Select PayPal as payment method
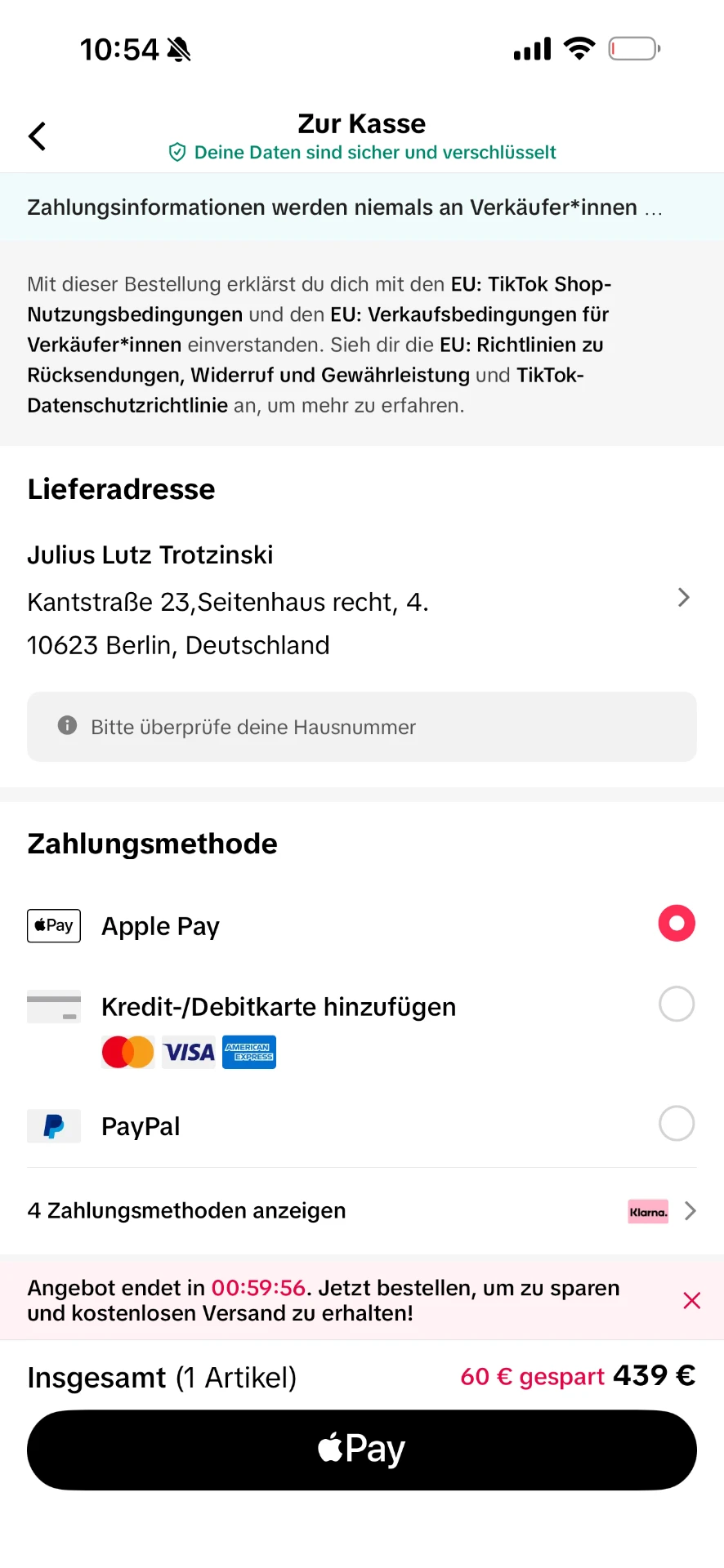The image size is (724, 1568). point(362,1125)
